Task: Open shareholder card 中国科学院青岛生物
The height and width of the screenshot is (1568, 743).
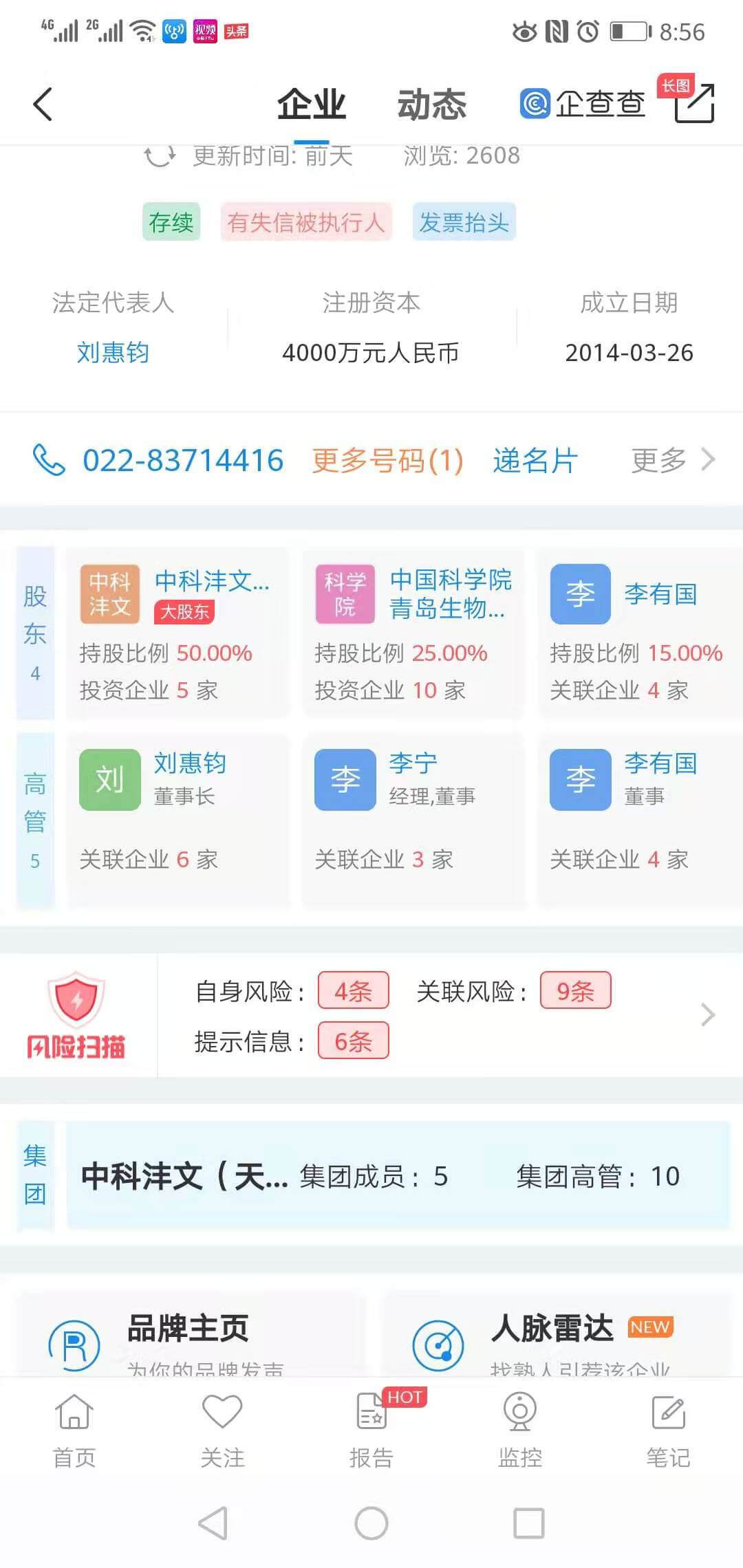Action: (x=413, y=631)
